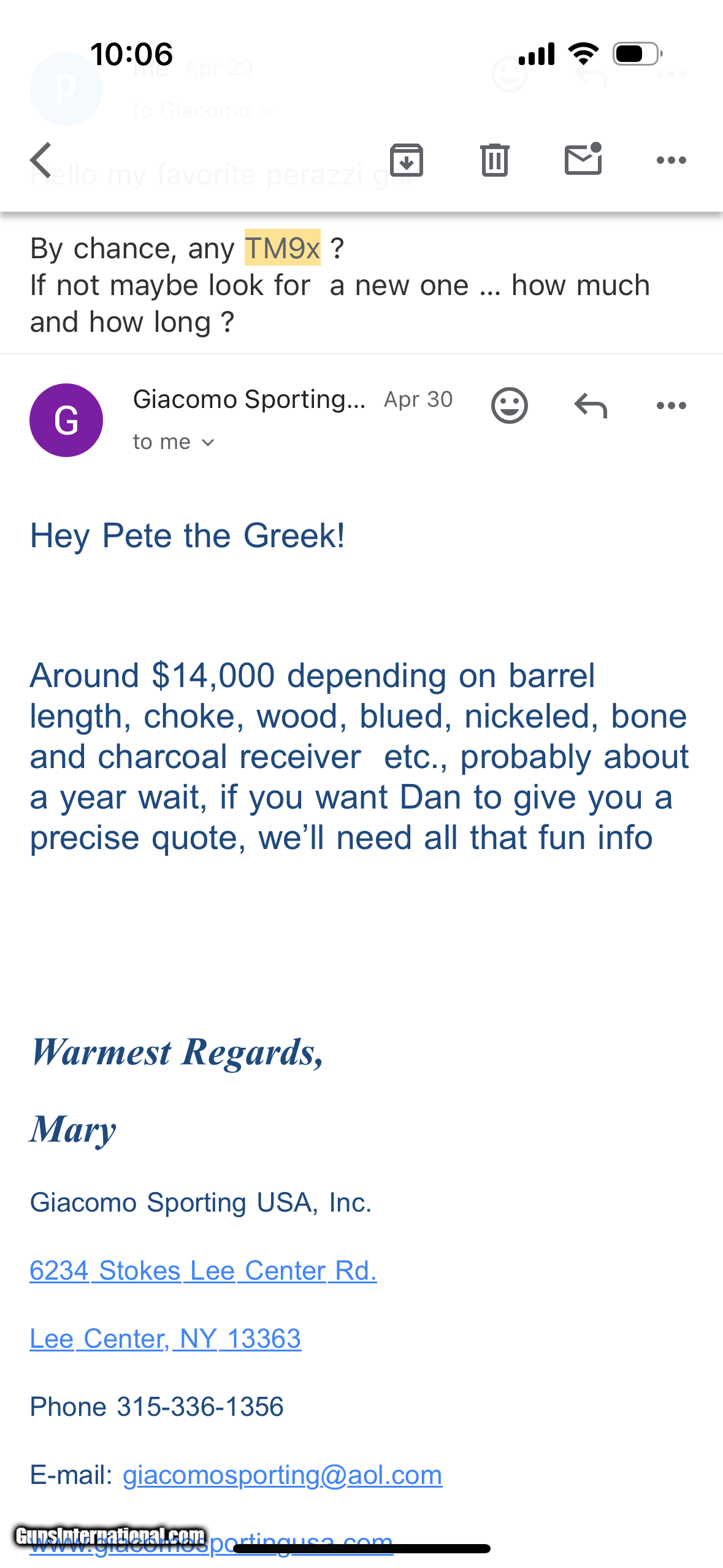Mark this email as unread
Screen dimensions: 723x1568
coord(583,160)
